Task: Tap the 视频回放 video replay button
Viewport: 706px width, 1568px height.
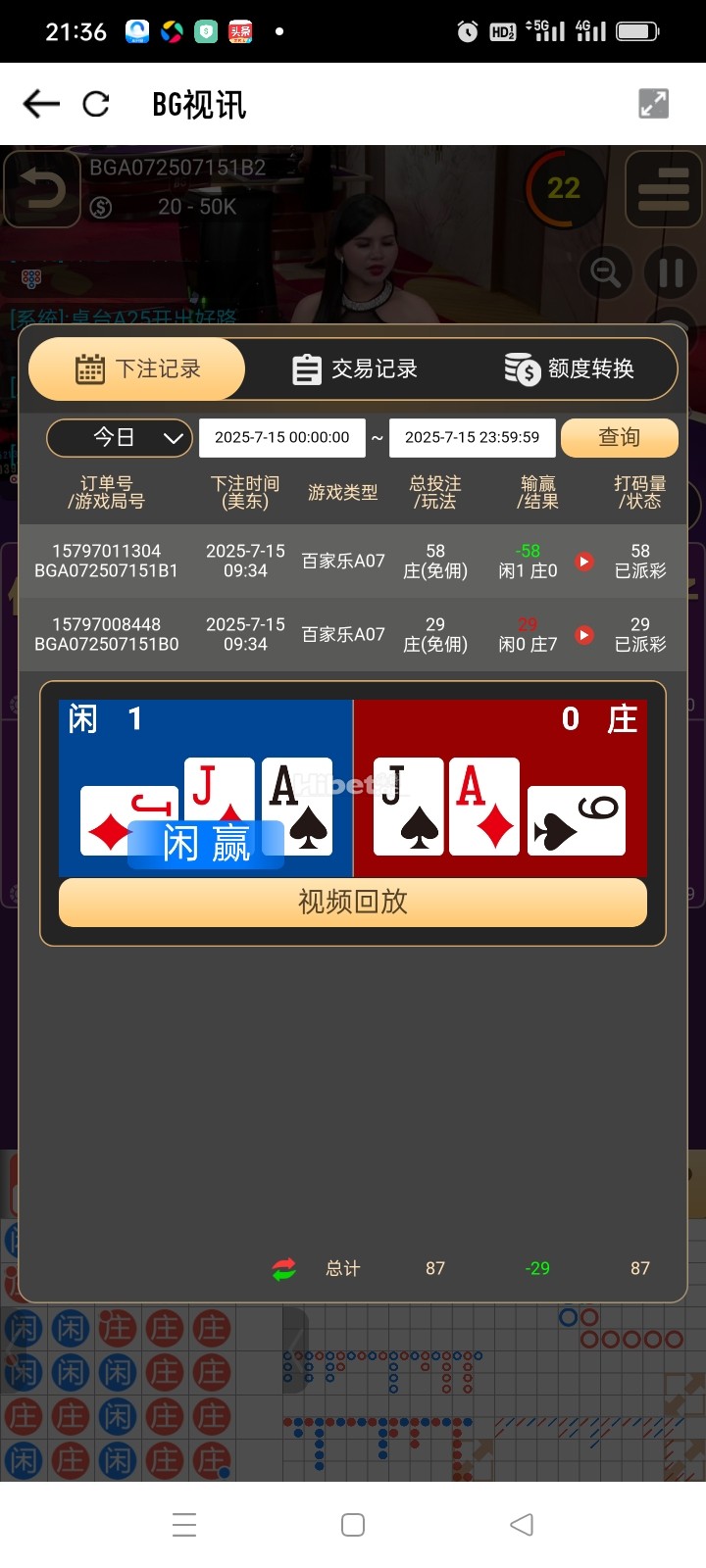Action: click(x=353, y=902)
